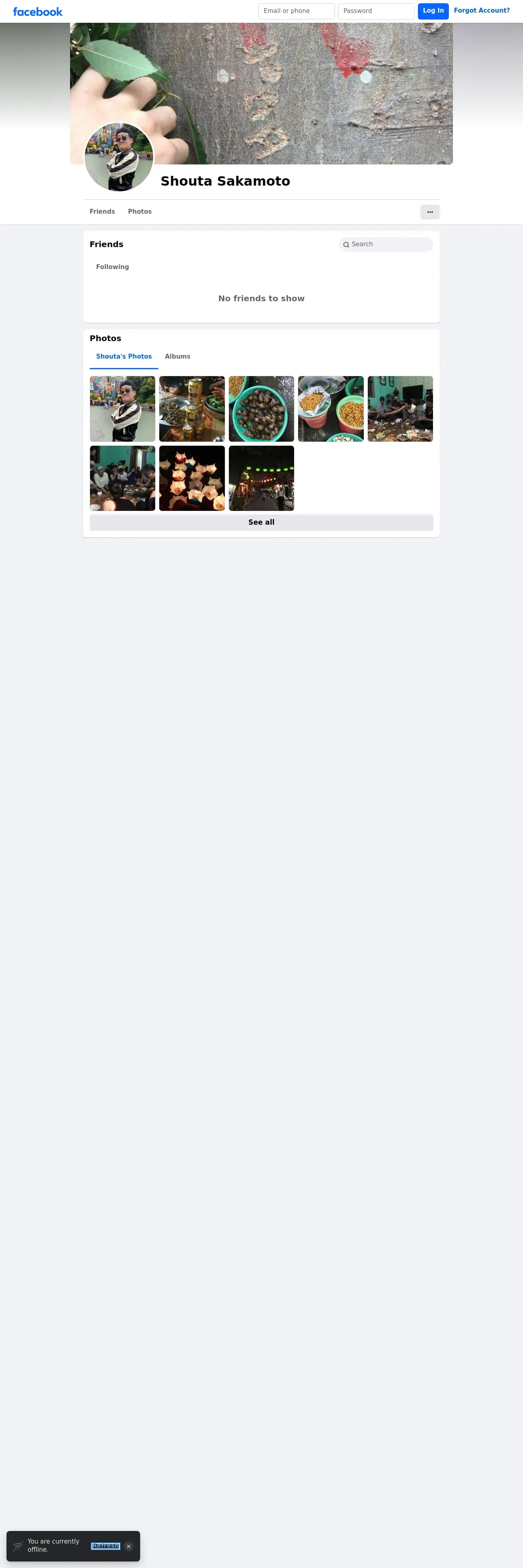This screenshot has height=1568, width=523.
Task: Switch to the Friends tab
Action: pos(102,212)
